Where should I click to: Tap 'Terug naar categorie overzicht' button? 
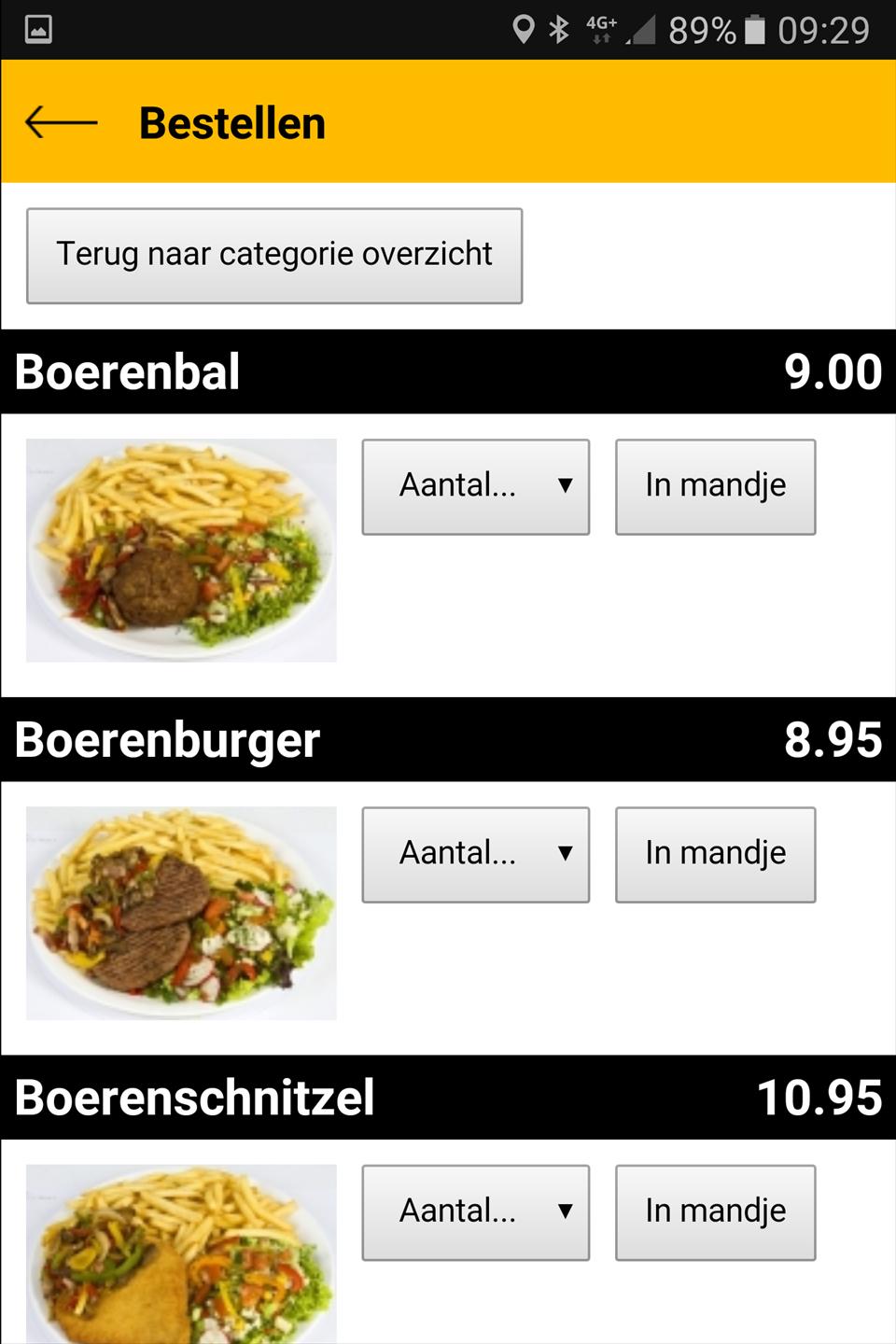[274, 255]
